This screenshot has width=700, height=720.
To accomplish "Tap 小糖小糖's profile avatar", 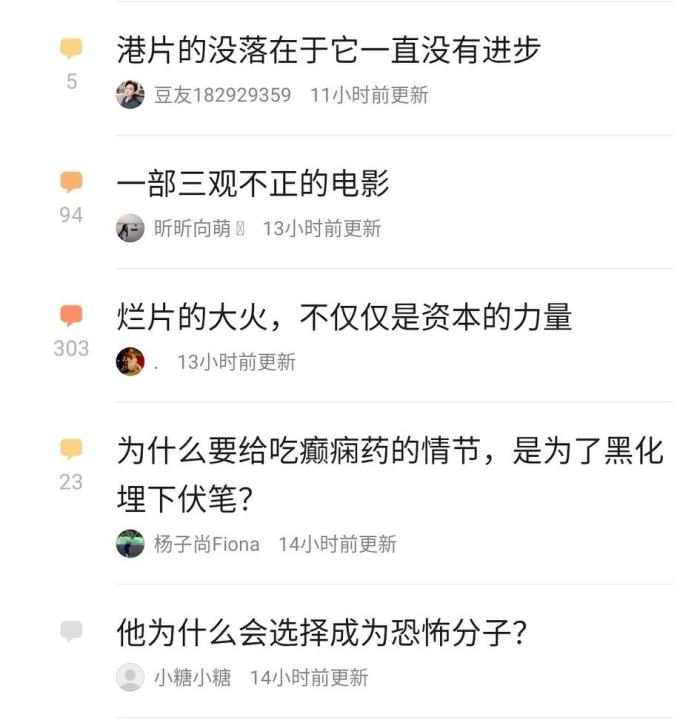I will tap(130, 677).
